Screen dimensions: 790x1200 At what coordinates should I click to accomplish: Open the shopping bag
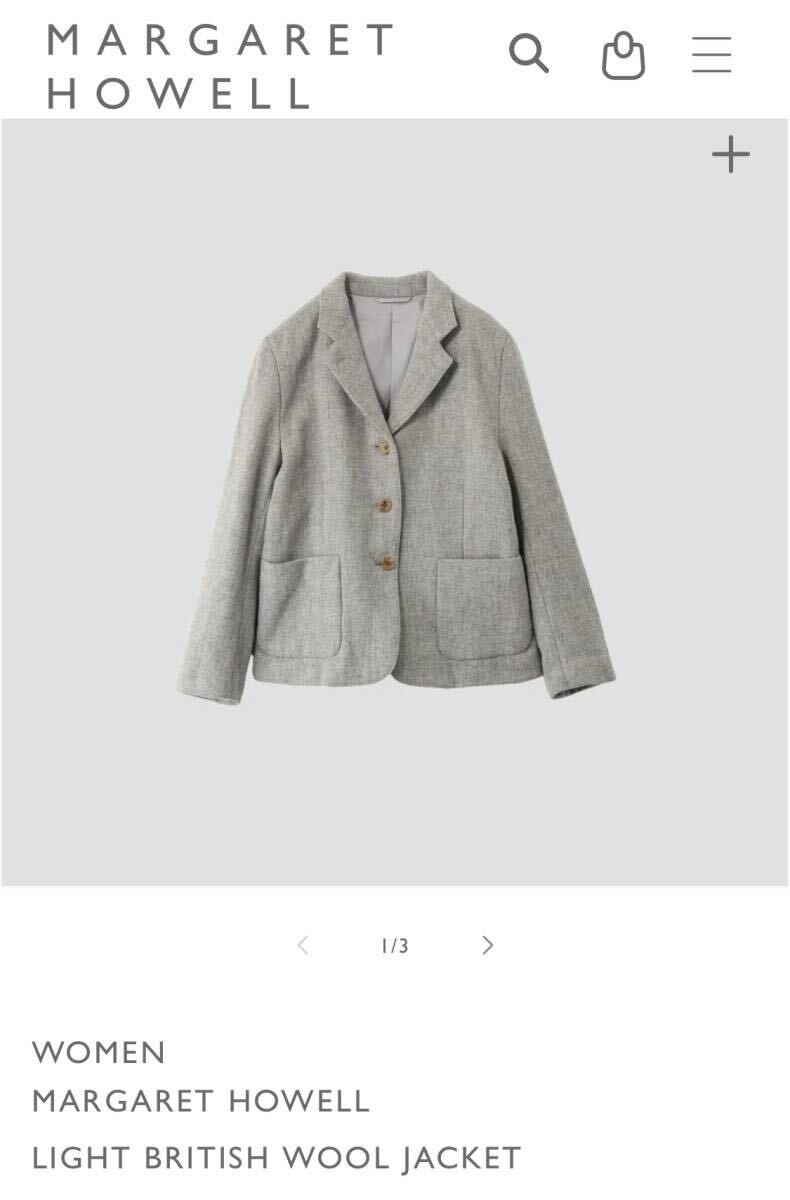[x=622, y=56]
